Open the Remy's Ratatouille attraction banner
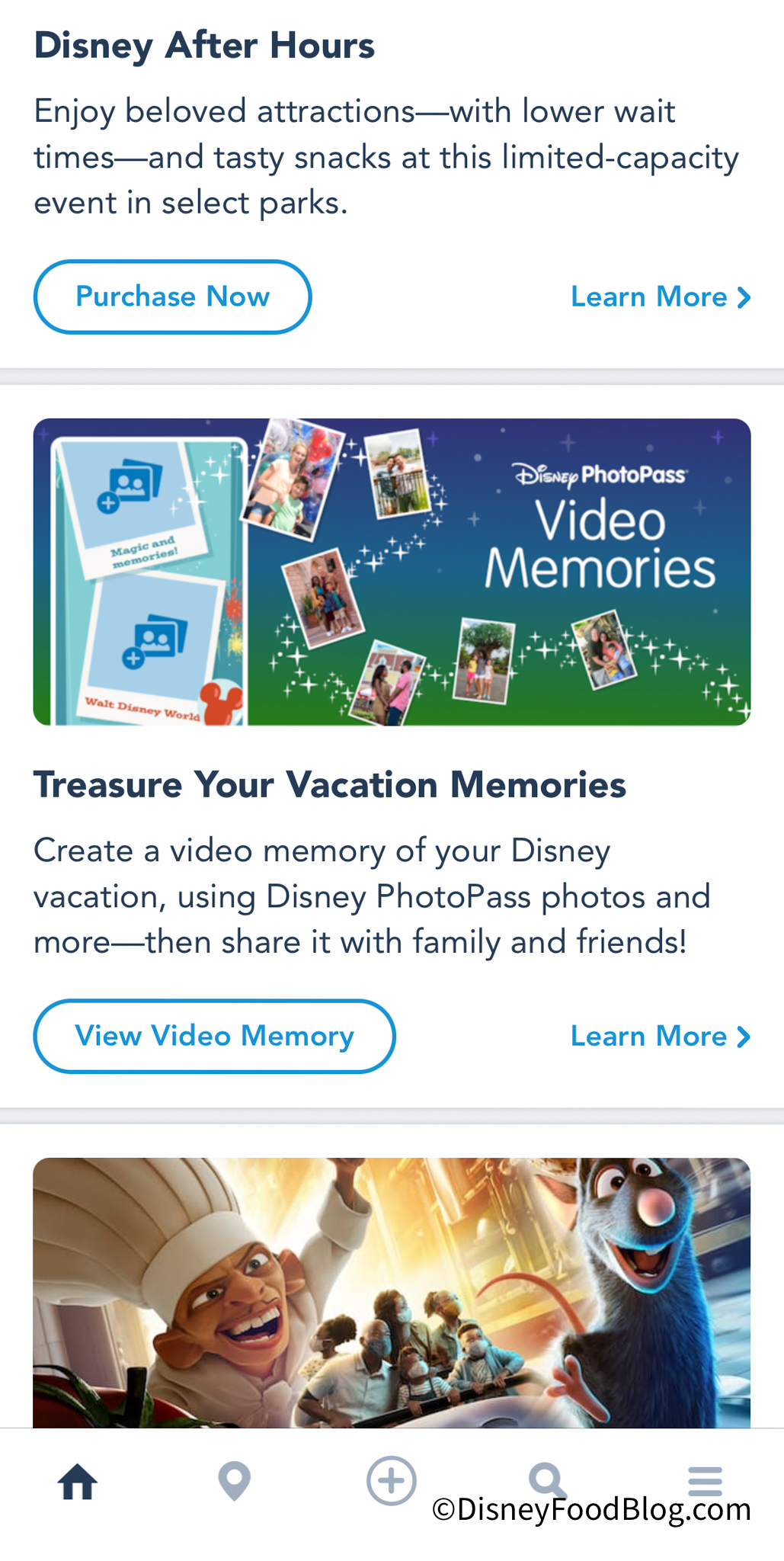The width and height of the screenshot is (784, 1561). pos(392,1292)
